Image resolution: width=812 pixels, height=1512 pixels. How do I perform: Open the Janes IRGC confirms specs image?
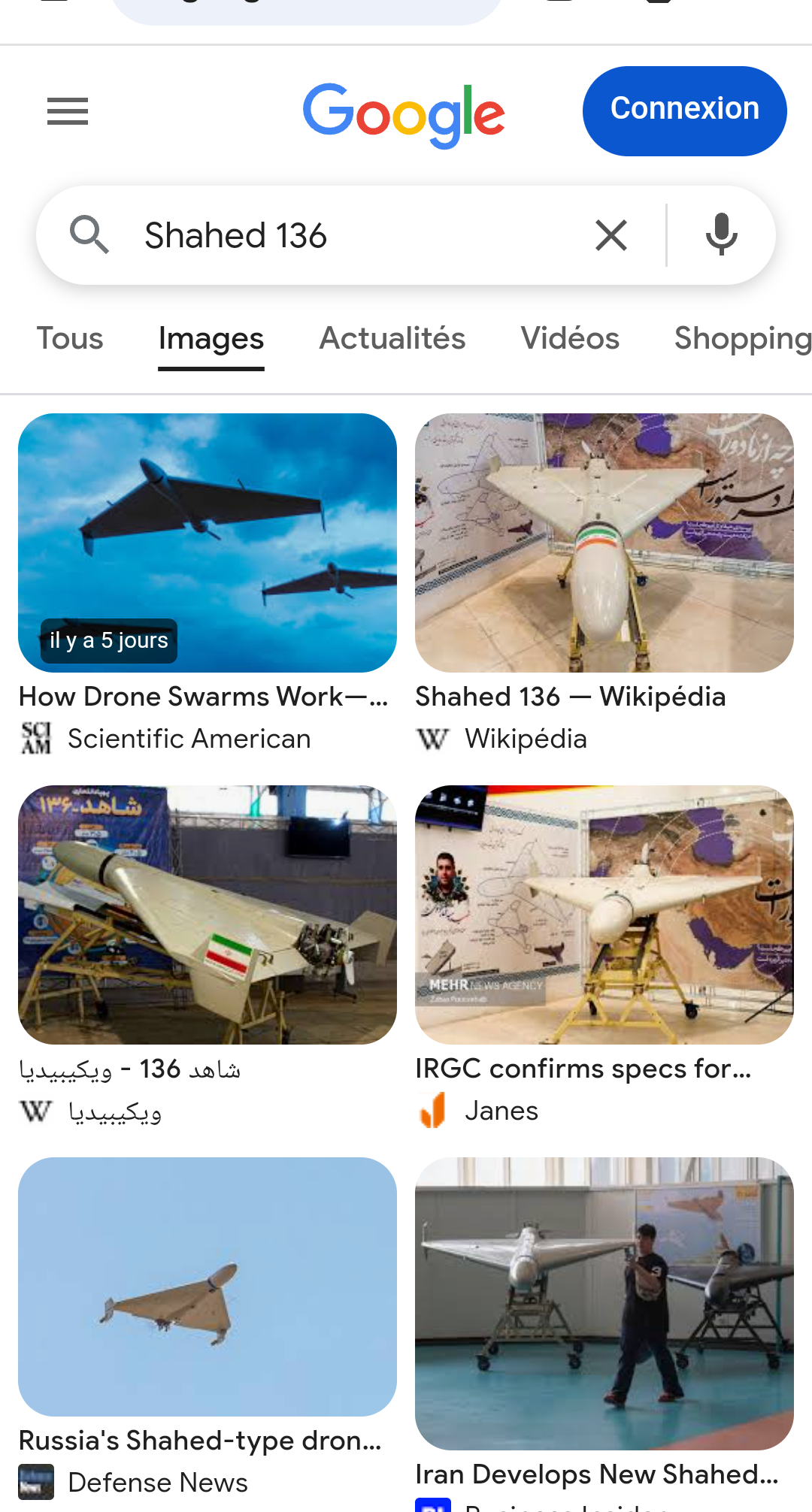point(604,915)
